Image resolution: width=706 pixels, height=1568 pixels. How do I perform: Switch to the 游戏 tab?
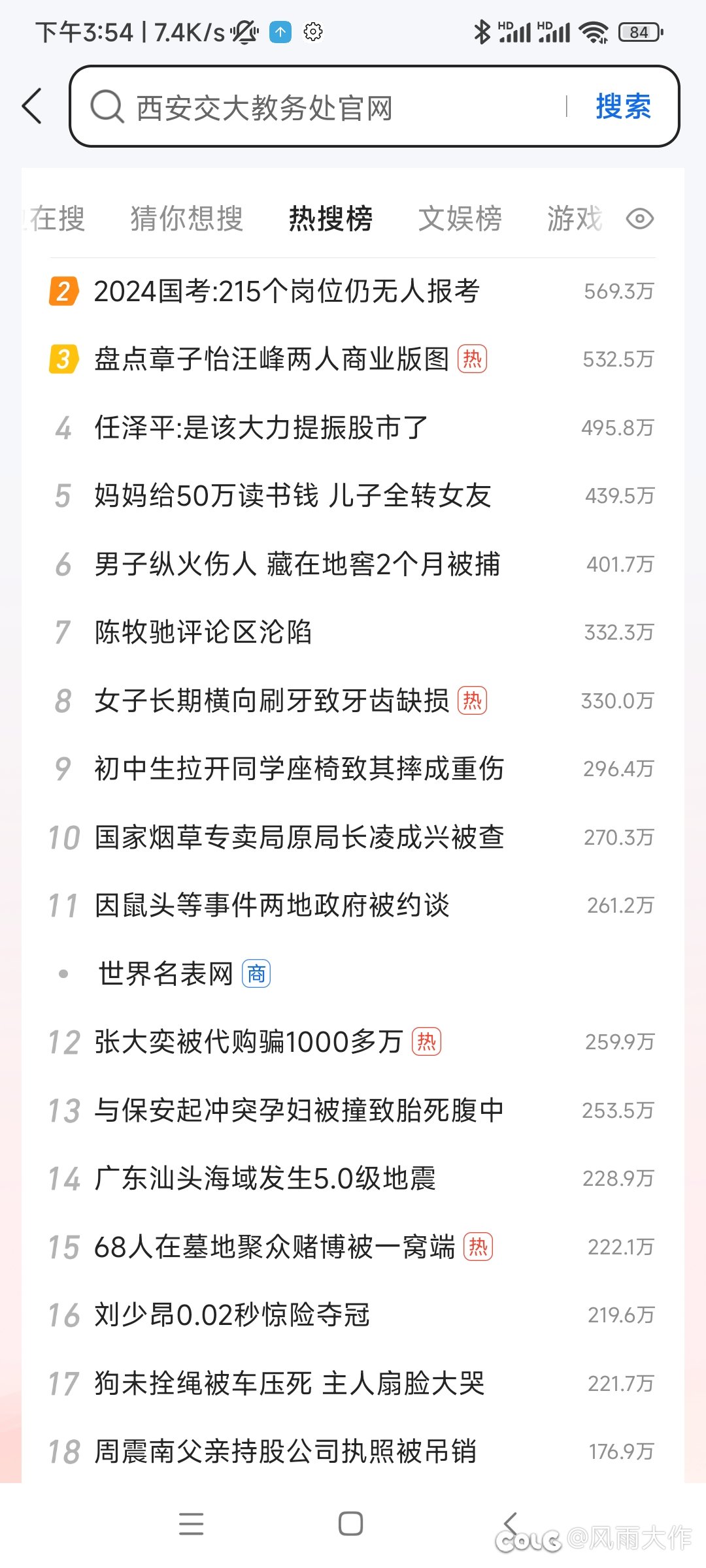pyautogui.click(x=574, y=219)
